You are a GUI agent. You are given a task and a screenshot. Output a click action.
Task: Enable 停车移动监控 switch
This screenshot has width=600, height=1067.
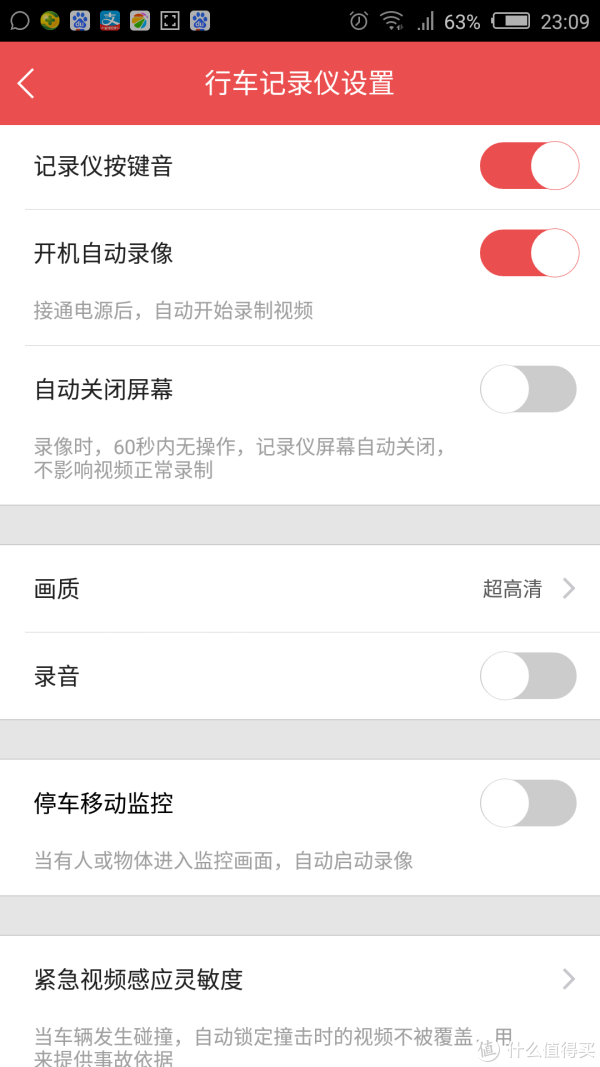click(529, 804)
